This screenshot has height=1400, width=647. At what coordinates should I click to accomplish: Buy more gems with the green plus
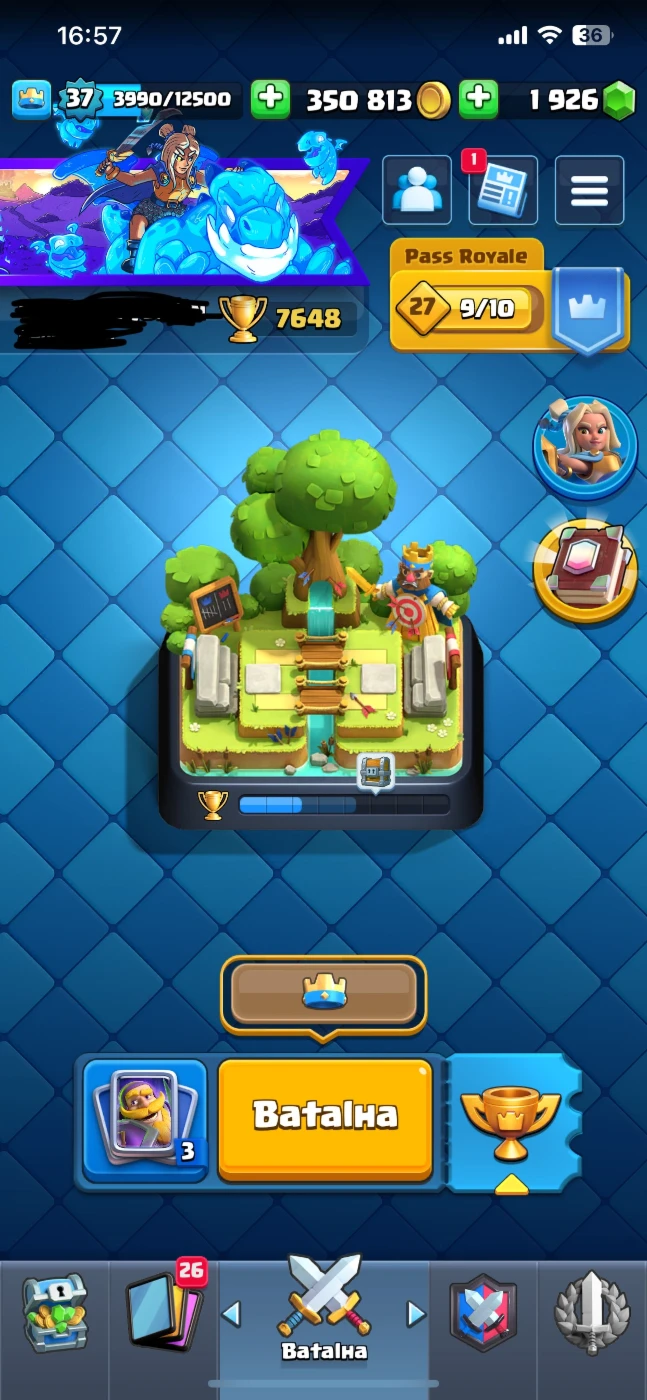point(479,99)
